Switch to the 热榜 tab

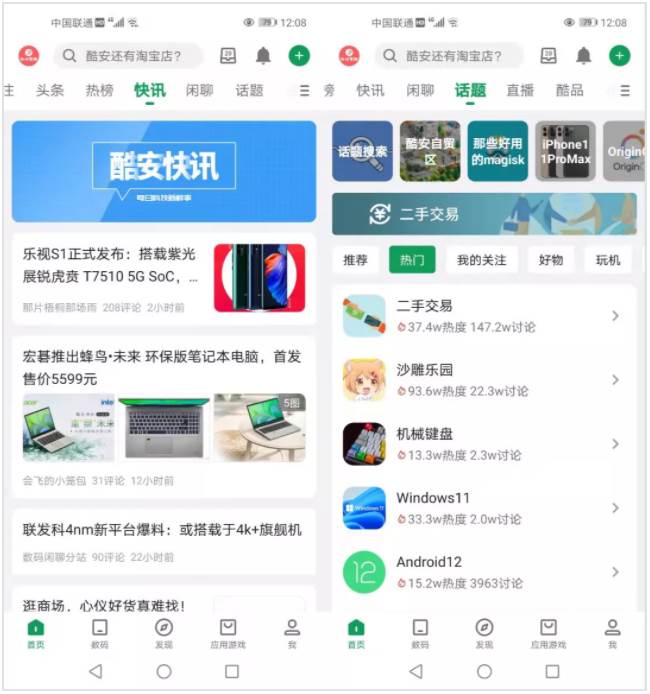(99, 90)
